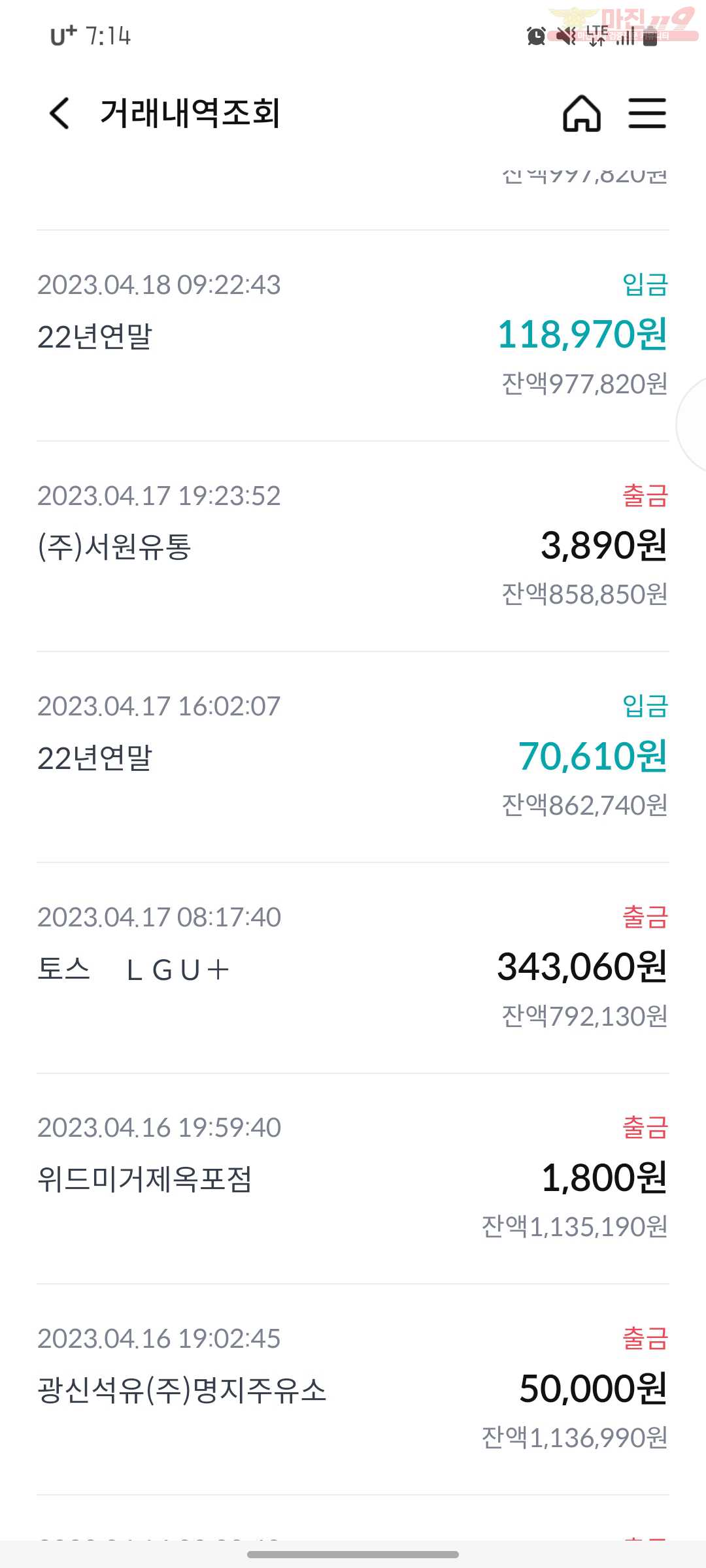Image resolution: width=706 pixels, height=1568 pixels.
Task: Open the 위드미거제옥포점 1,800원 transaction
Action: 353,1179
